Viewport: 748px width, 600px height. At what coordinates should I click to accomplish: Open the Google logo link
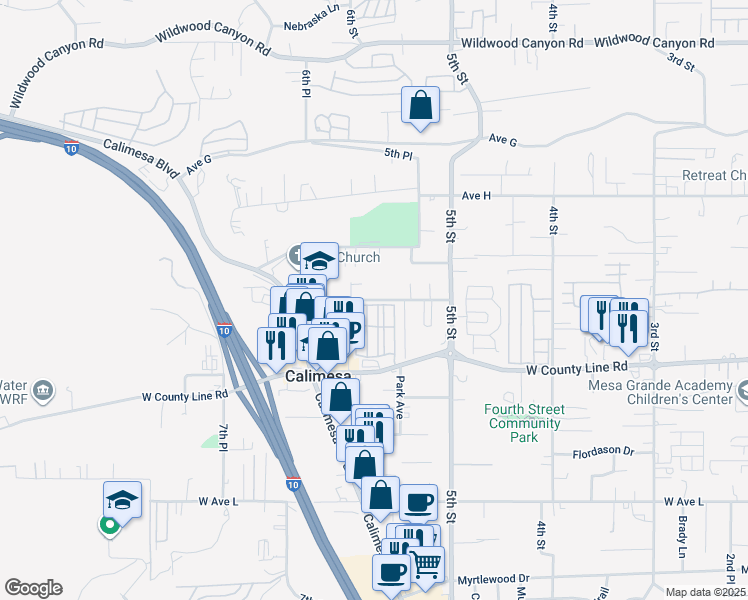coord(34,588)
